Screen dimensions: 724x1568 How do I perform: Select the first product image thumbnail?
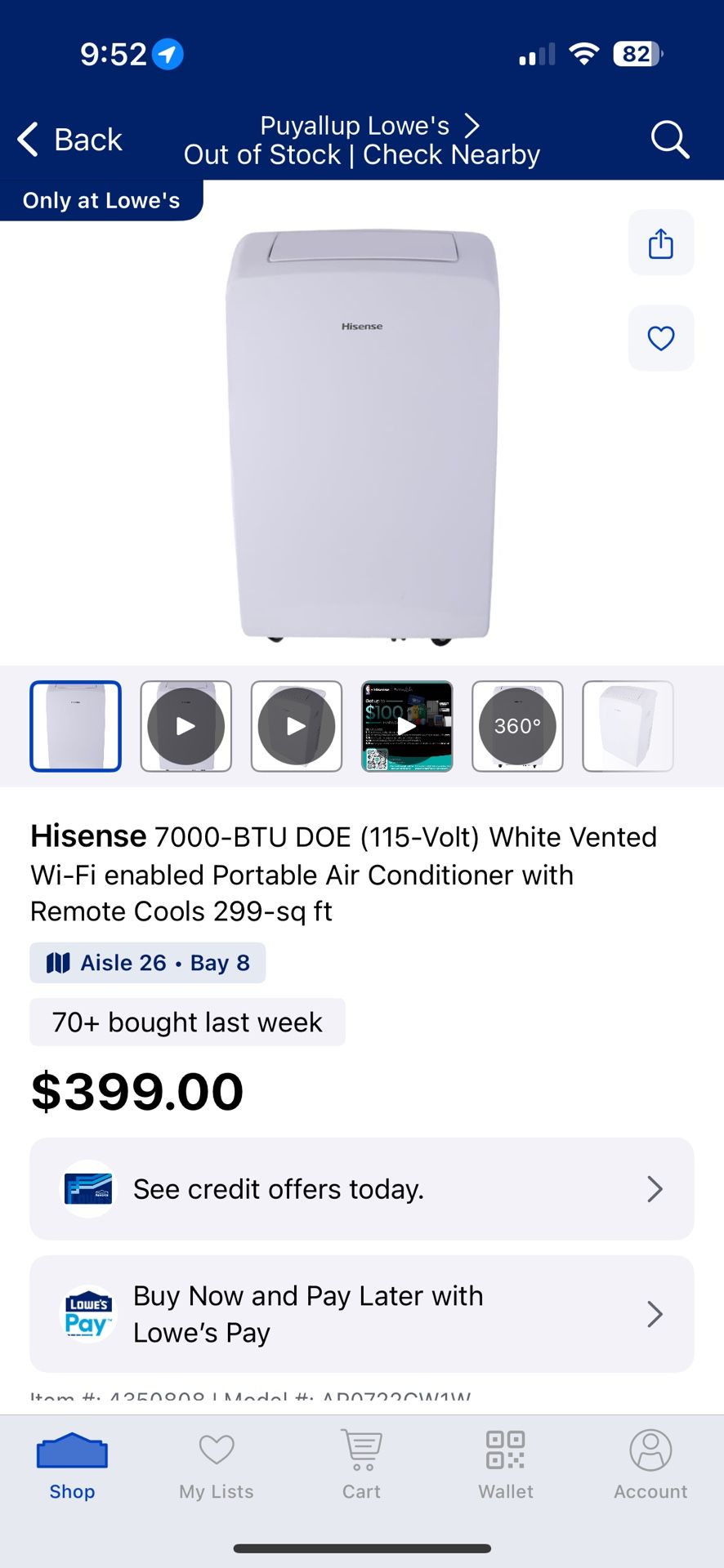point(76,726)
